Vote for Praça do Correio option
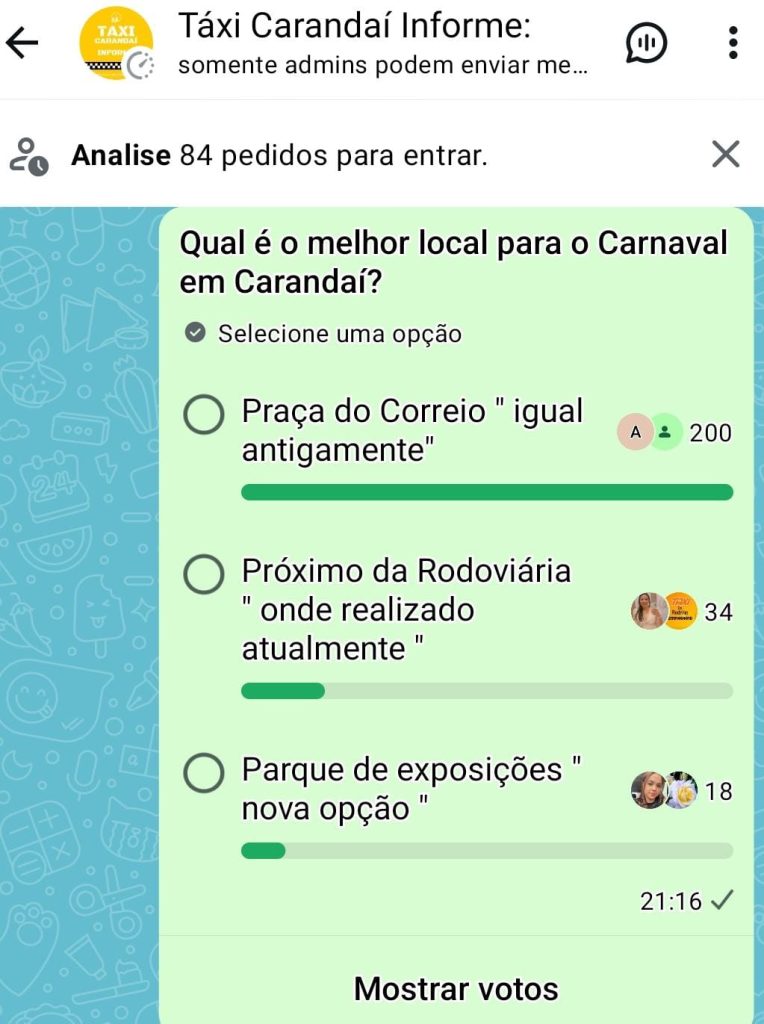 click(205, 415)
